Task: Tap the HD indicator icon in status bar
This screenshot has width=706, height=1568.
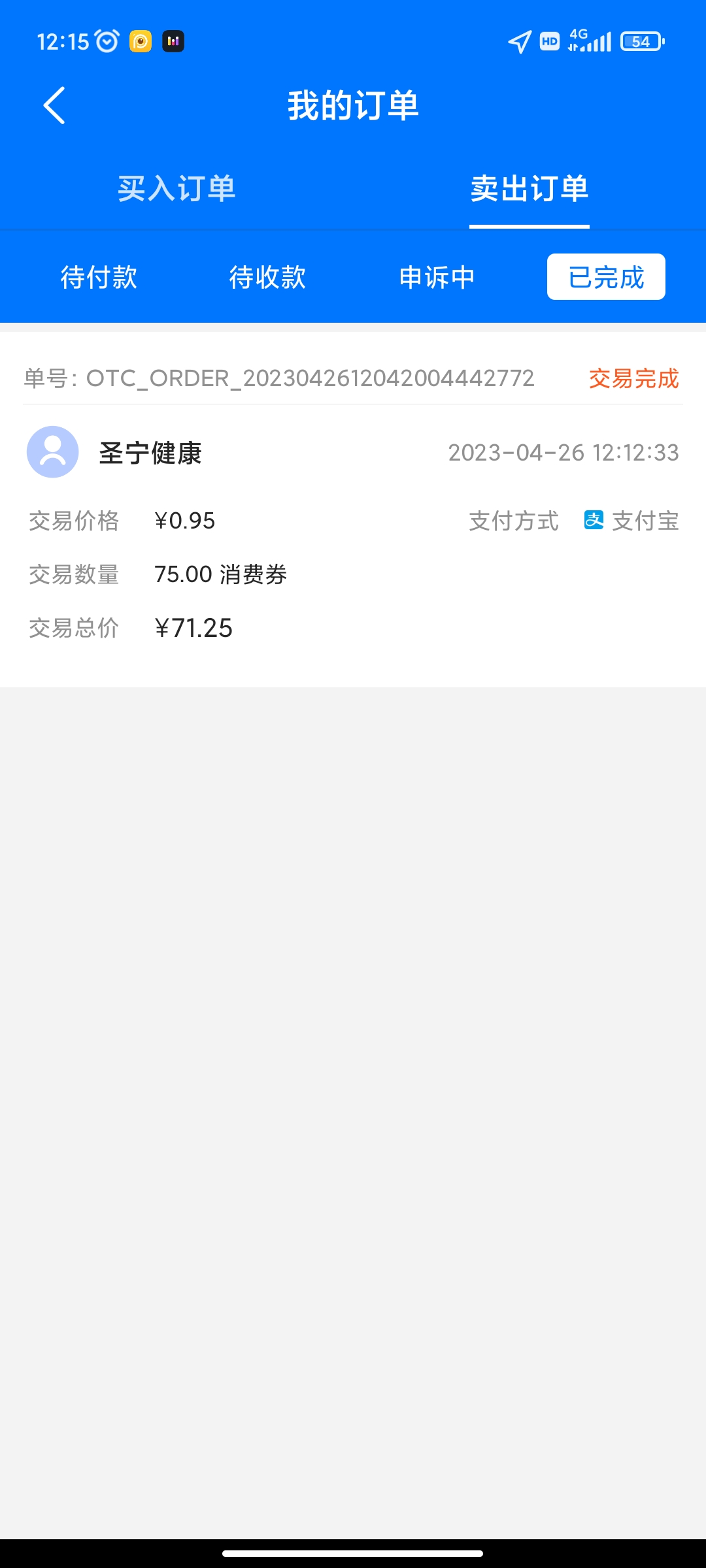Action: pyautogui.click(x=549, y=42)
